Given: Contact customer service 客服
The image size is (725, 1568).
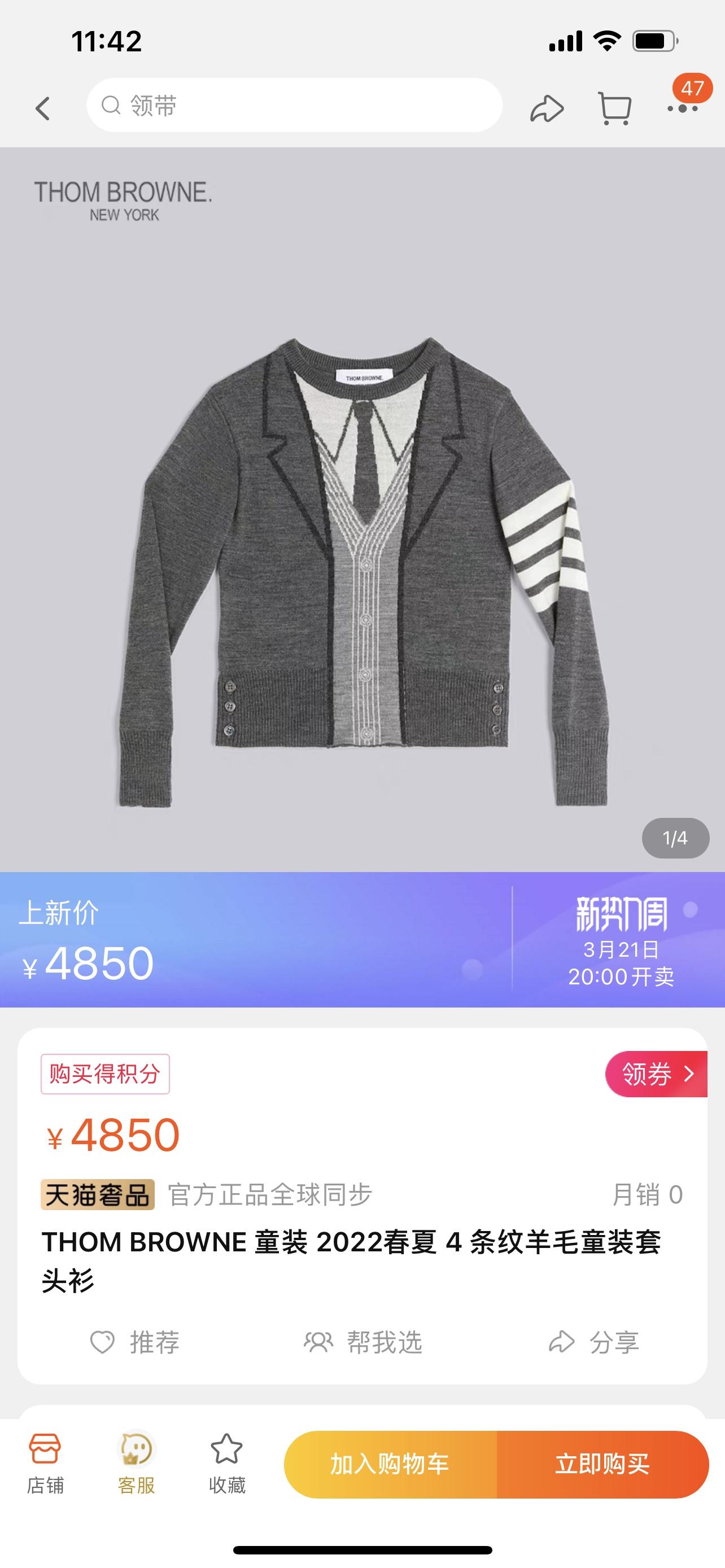Looking at the screenshot, I should tap(136, 1464).
